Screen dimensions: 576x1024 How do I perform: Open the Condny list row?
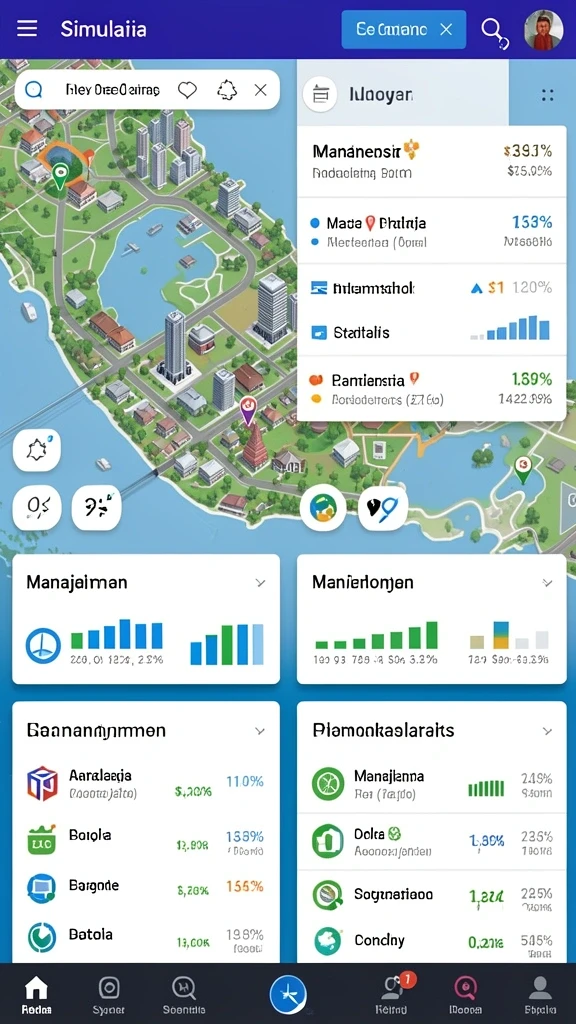(432, 941)
